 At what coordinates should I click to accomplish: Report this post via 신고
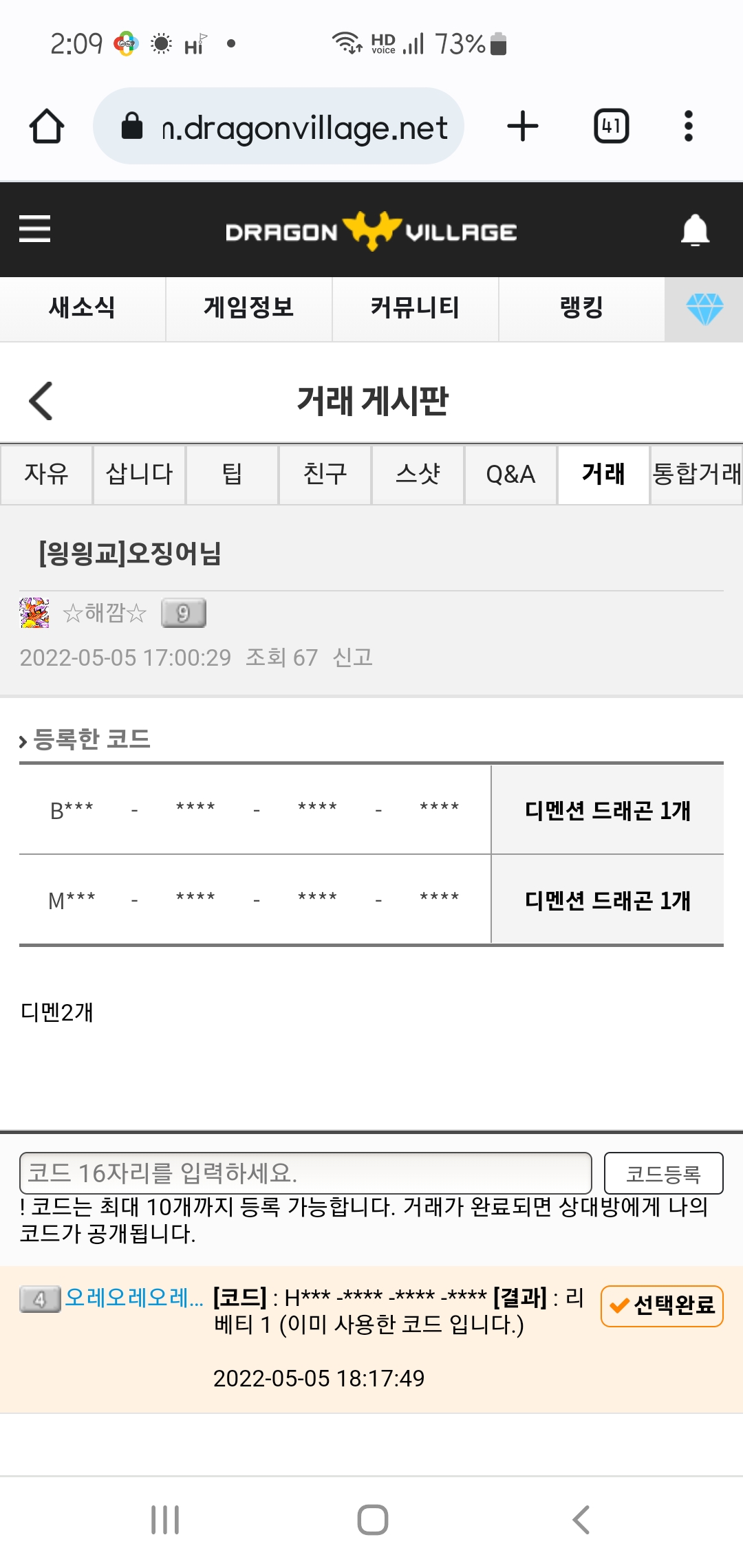[x=352, y=657]
